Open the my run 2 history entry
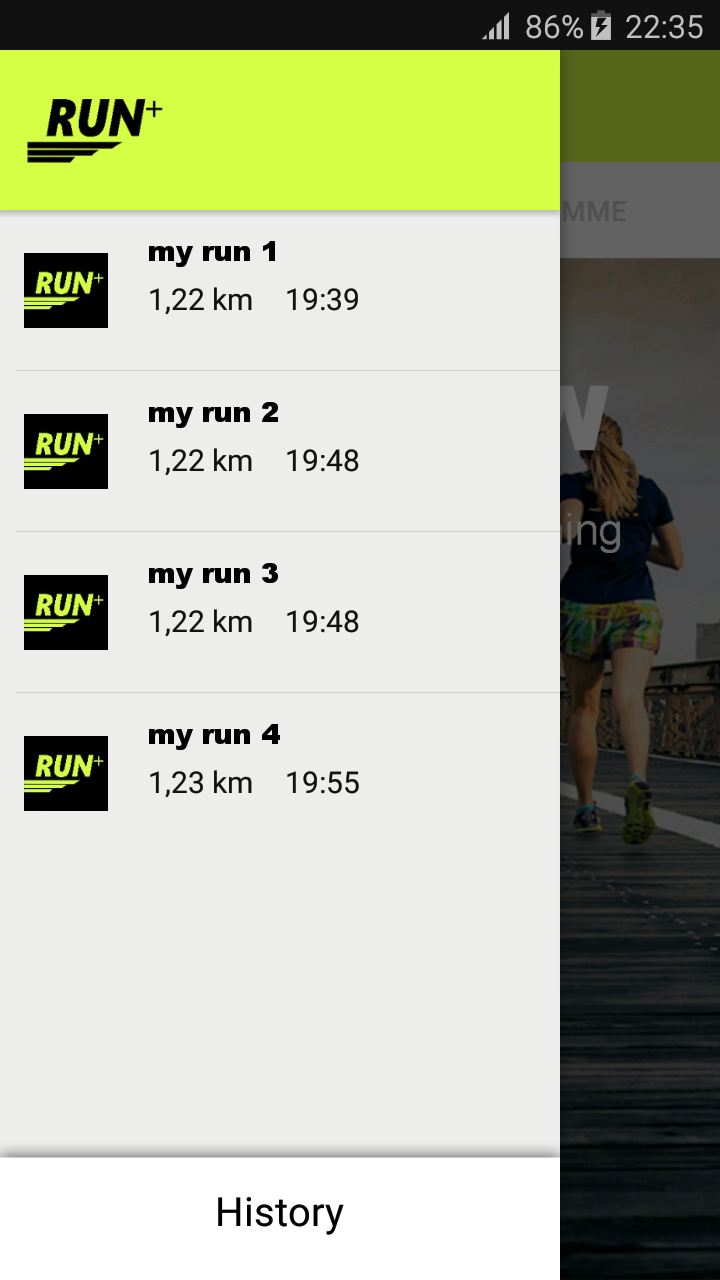This screenshot has height=1280, width=720. click(x=280, y=436)
